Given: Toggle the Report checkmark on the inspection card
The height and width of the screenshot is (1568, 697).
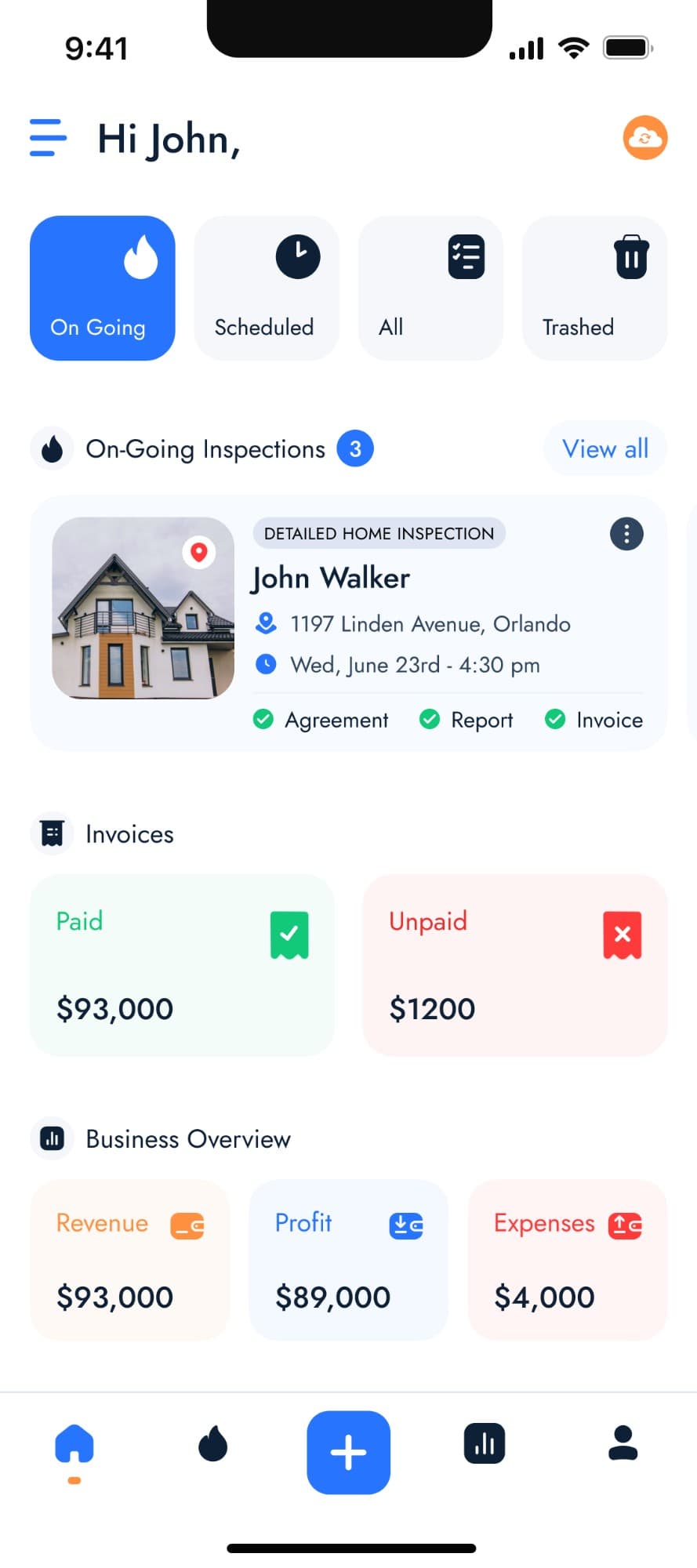Looking at the screenshot, I should (x=430, y=719).
